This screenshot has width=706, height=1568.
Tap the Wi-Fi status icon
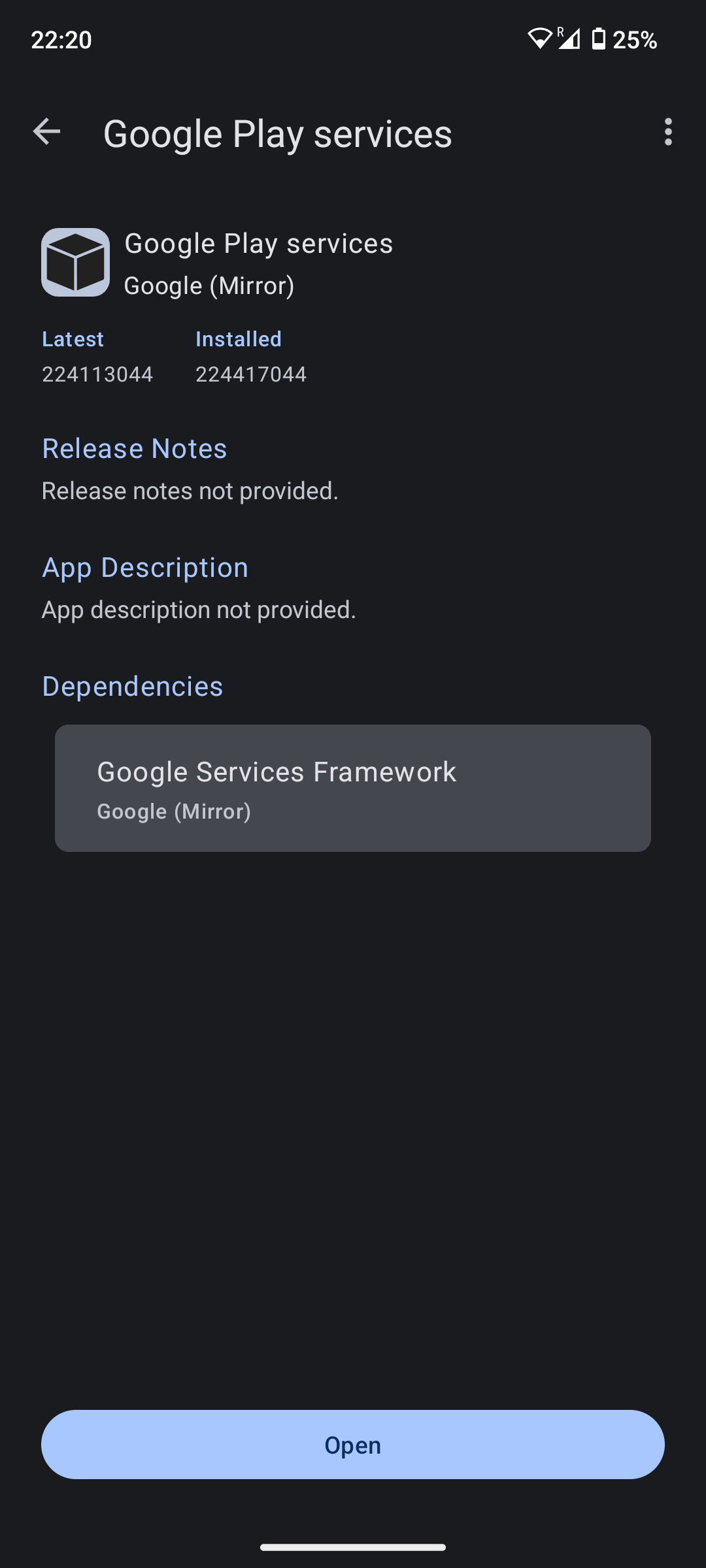pos(540,39)
